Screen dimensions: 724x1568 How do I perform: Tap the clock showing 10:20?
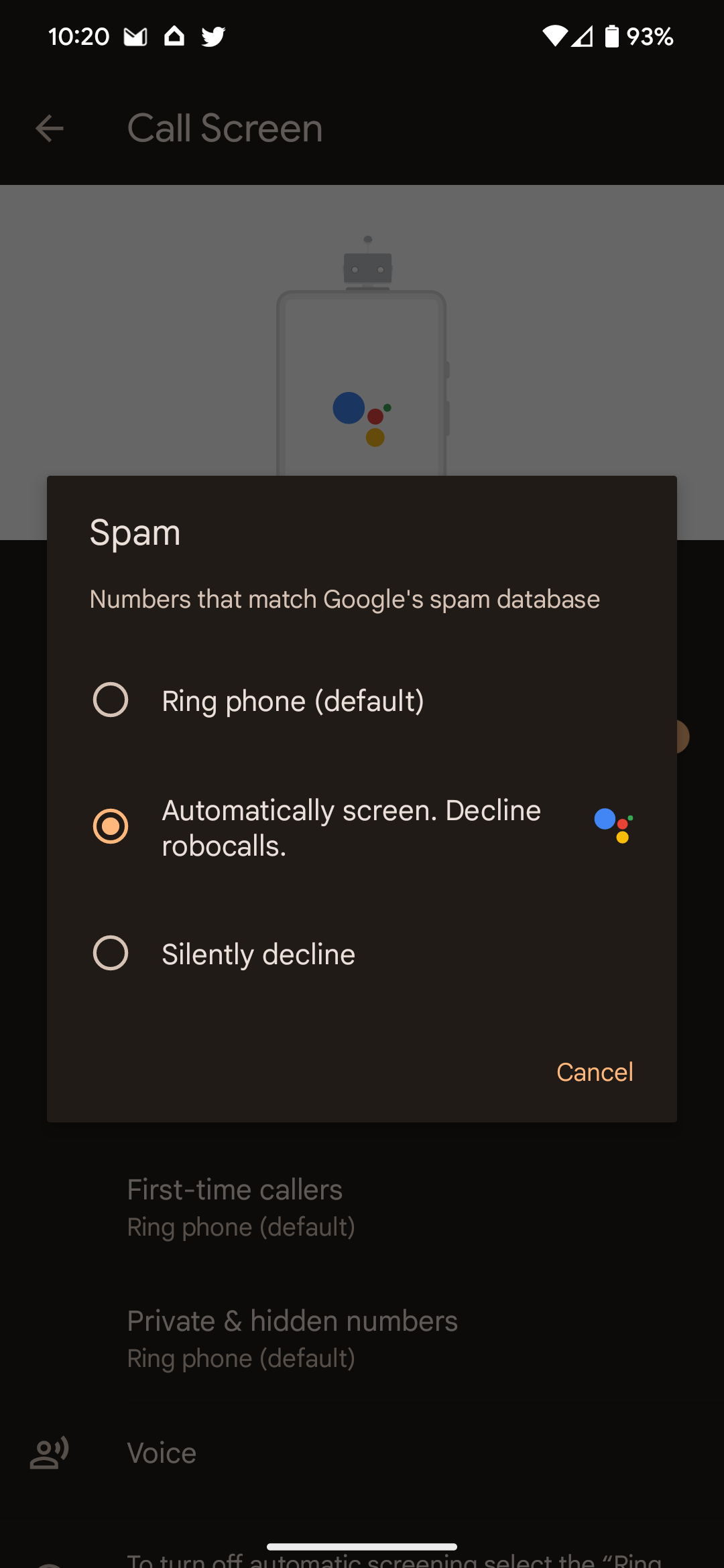[80, 36]
